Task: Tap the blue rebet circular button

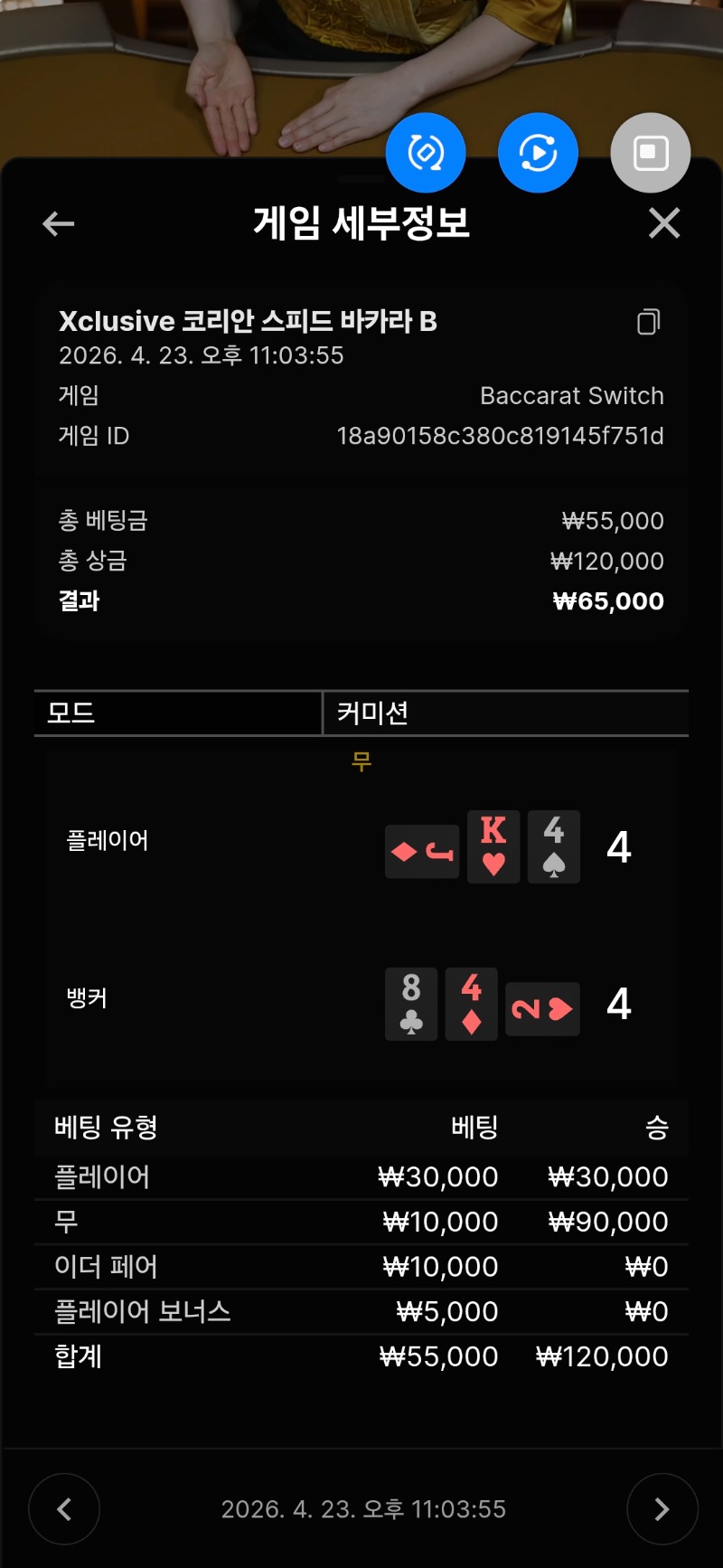Action: [x=426, y=153]
